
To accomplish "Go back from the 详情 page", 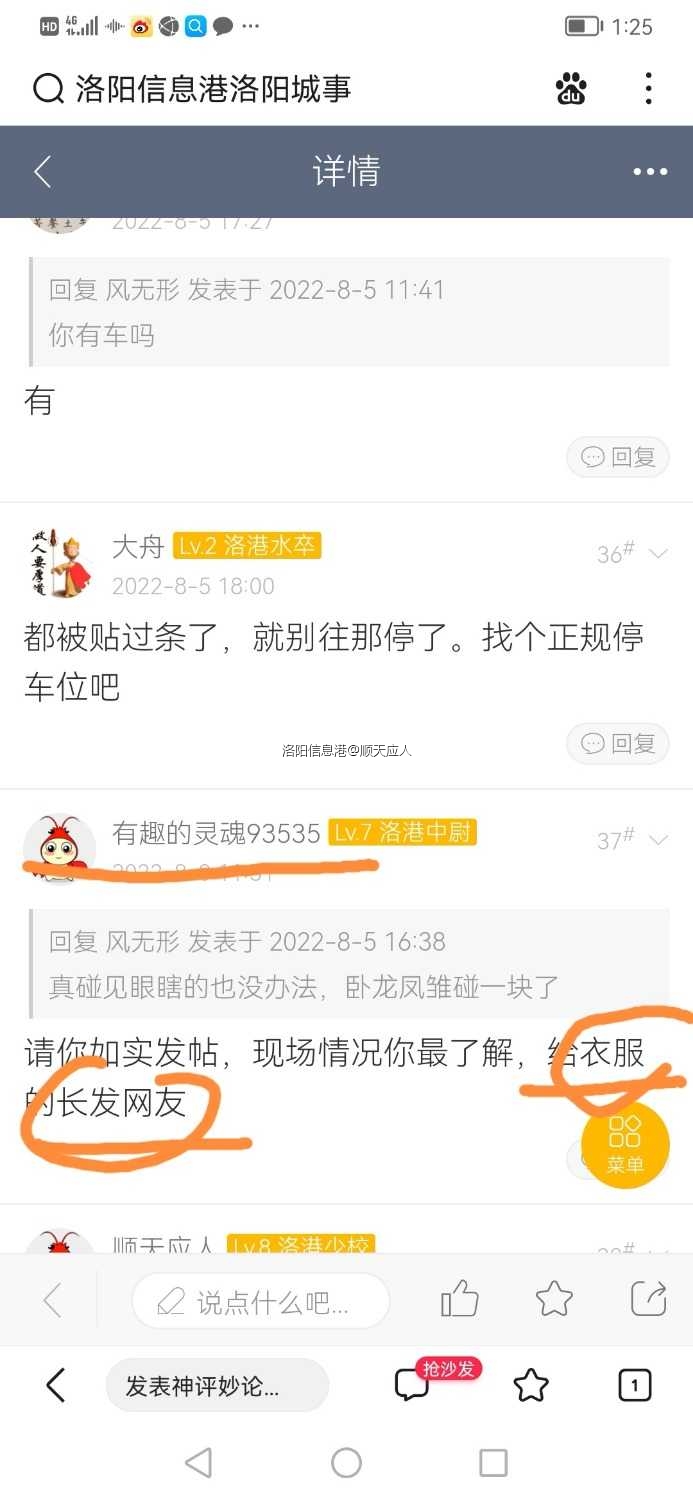I will [43, 172].
